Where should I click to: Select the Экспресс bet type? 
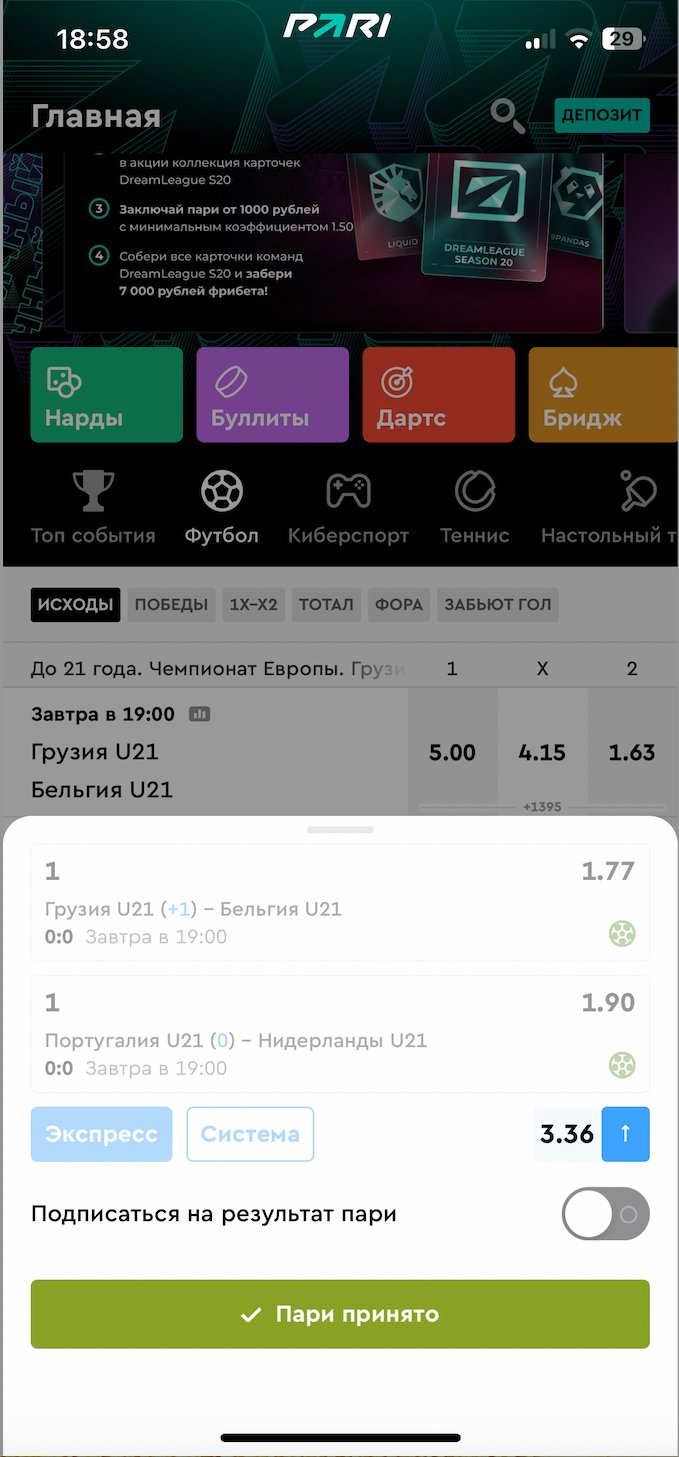point(101,1134)
